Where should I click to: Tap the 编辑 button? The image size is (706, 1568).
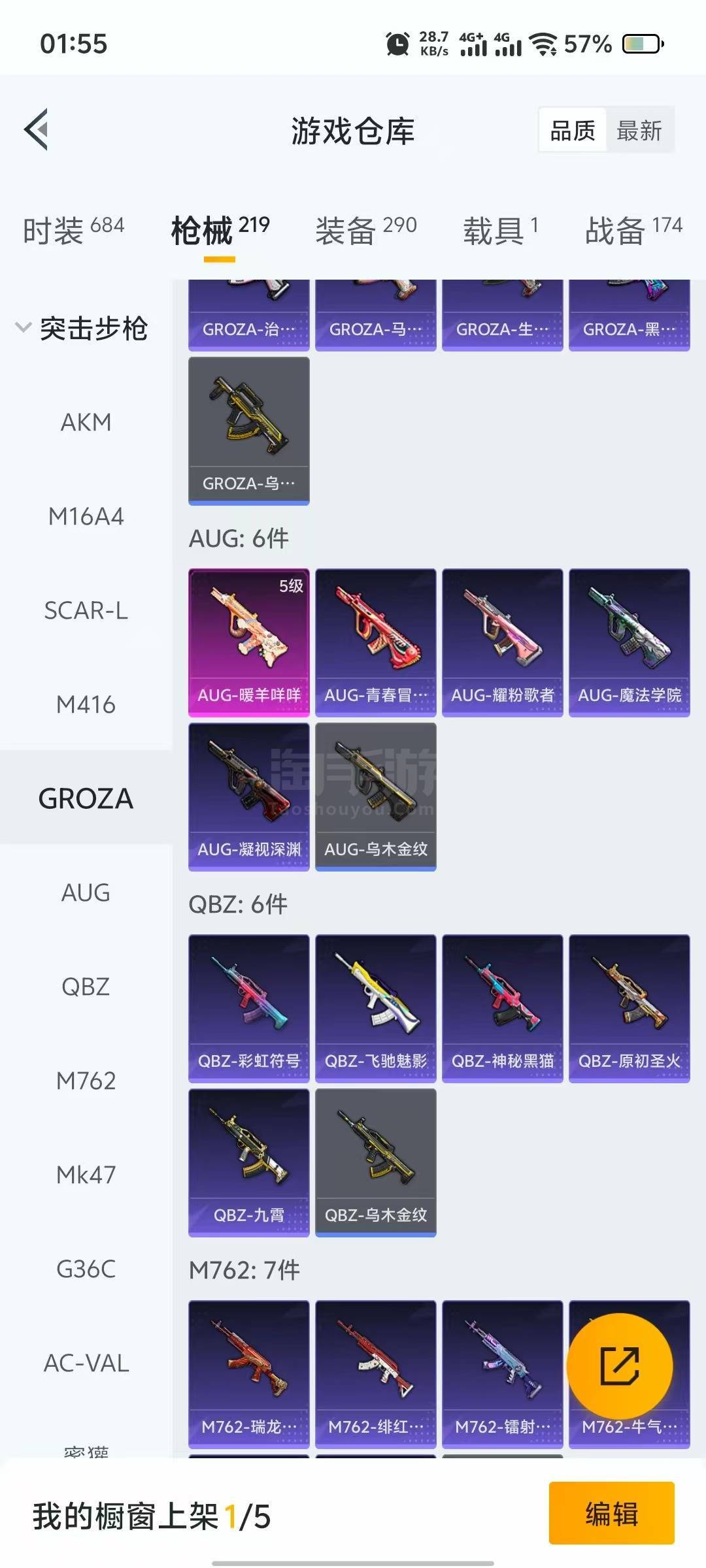(x=611, y=1513)
